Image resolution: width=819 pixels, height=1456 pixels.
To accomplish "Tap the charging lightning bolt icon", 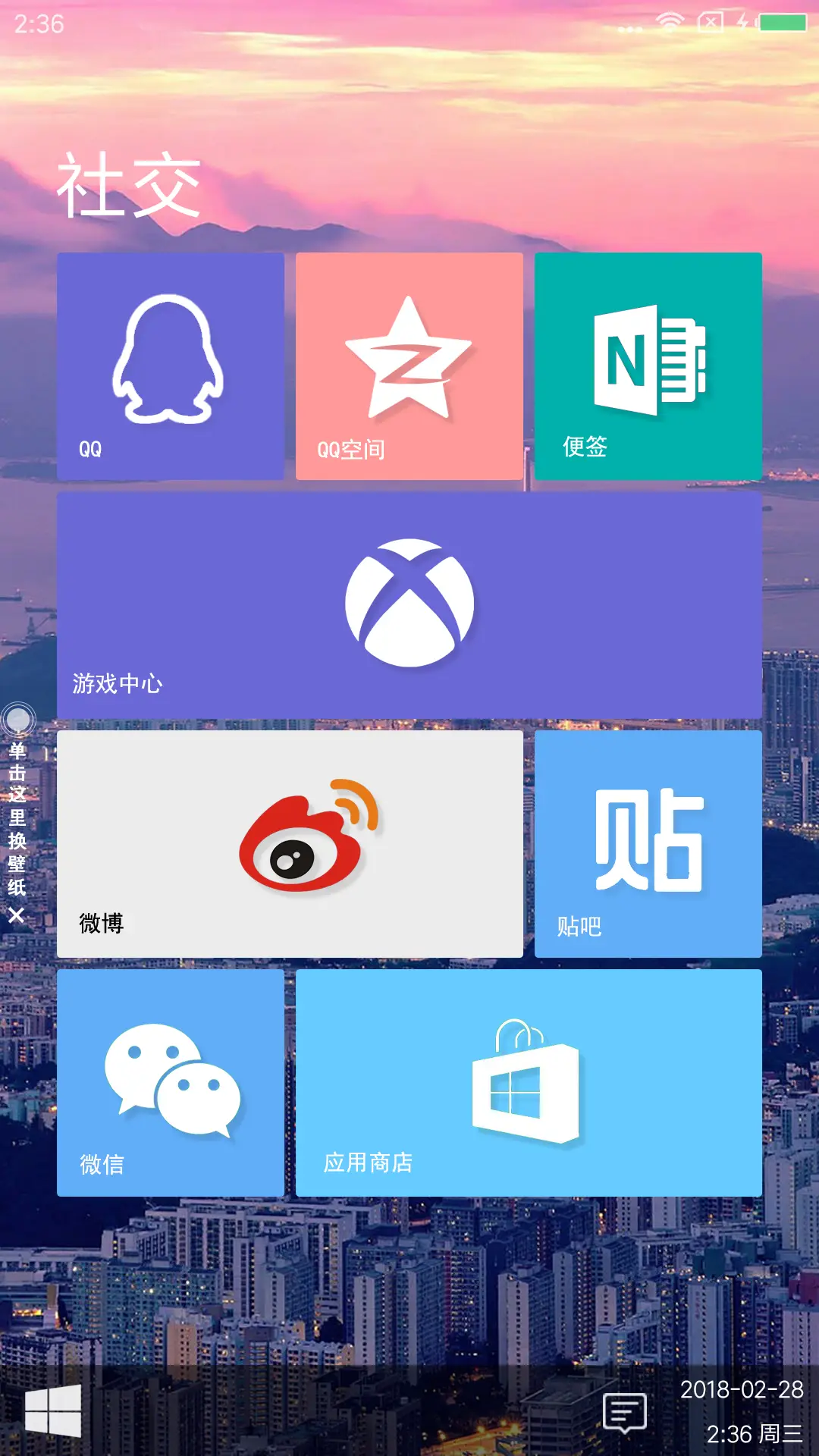I will click(x=741, y=20).
